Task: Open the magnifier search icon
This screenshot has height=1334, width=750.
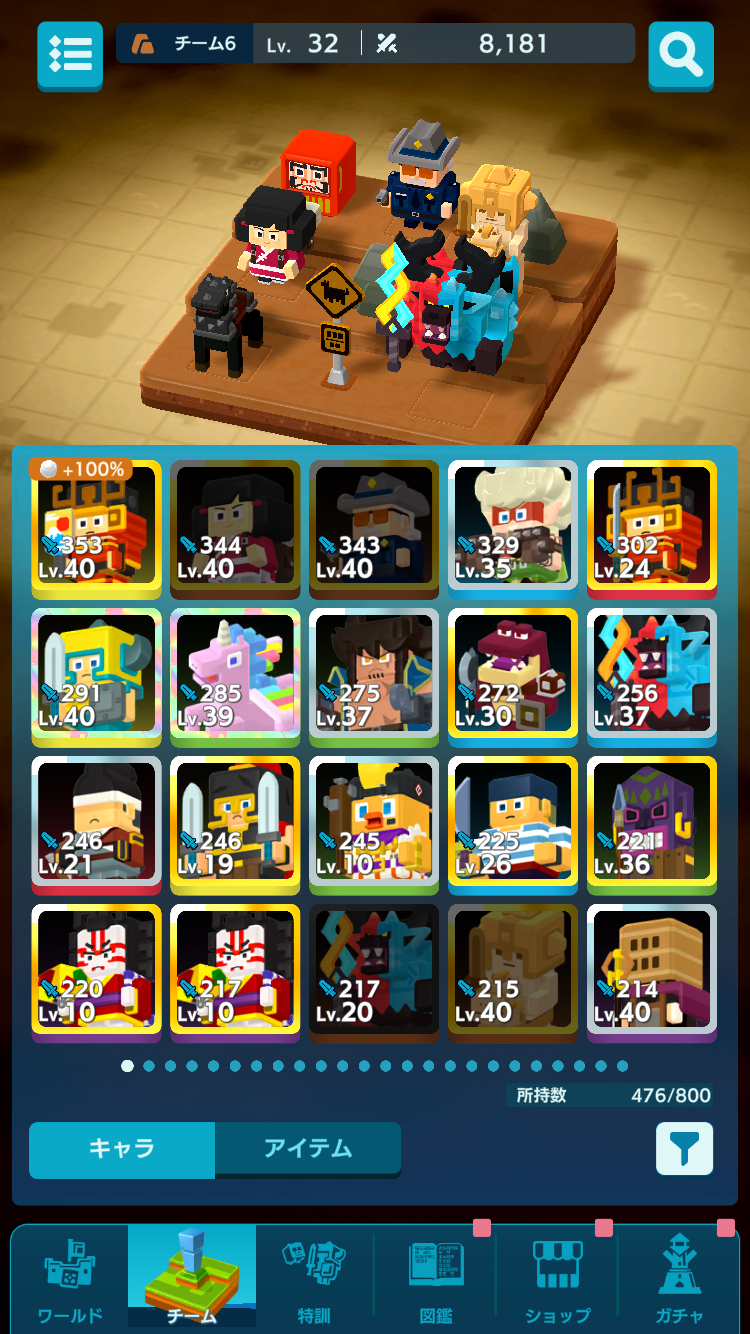Action: (681, 55)
